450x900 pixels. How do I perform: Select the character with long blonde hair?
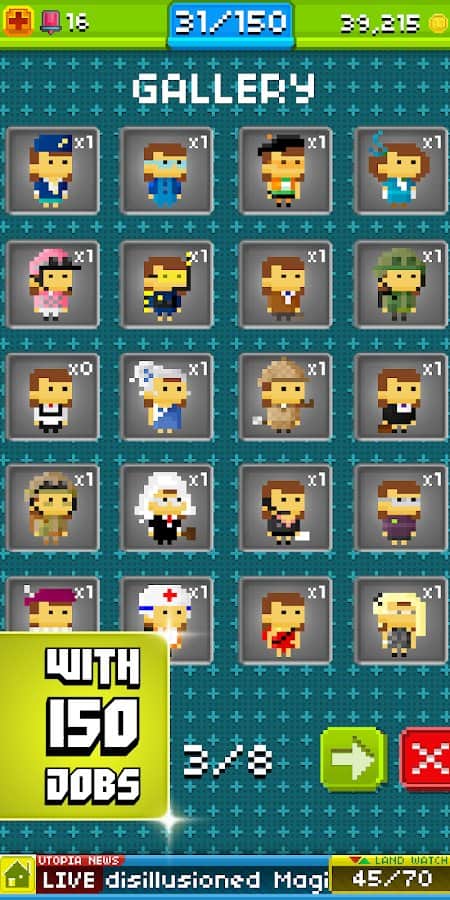(x=400, y=620)
